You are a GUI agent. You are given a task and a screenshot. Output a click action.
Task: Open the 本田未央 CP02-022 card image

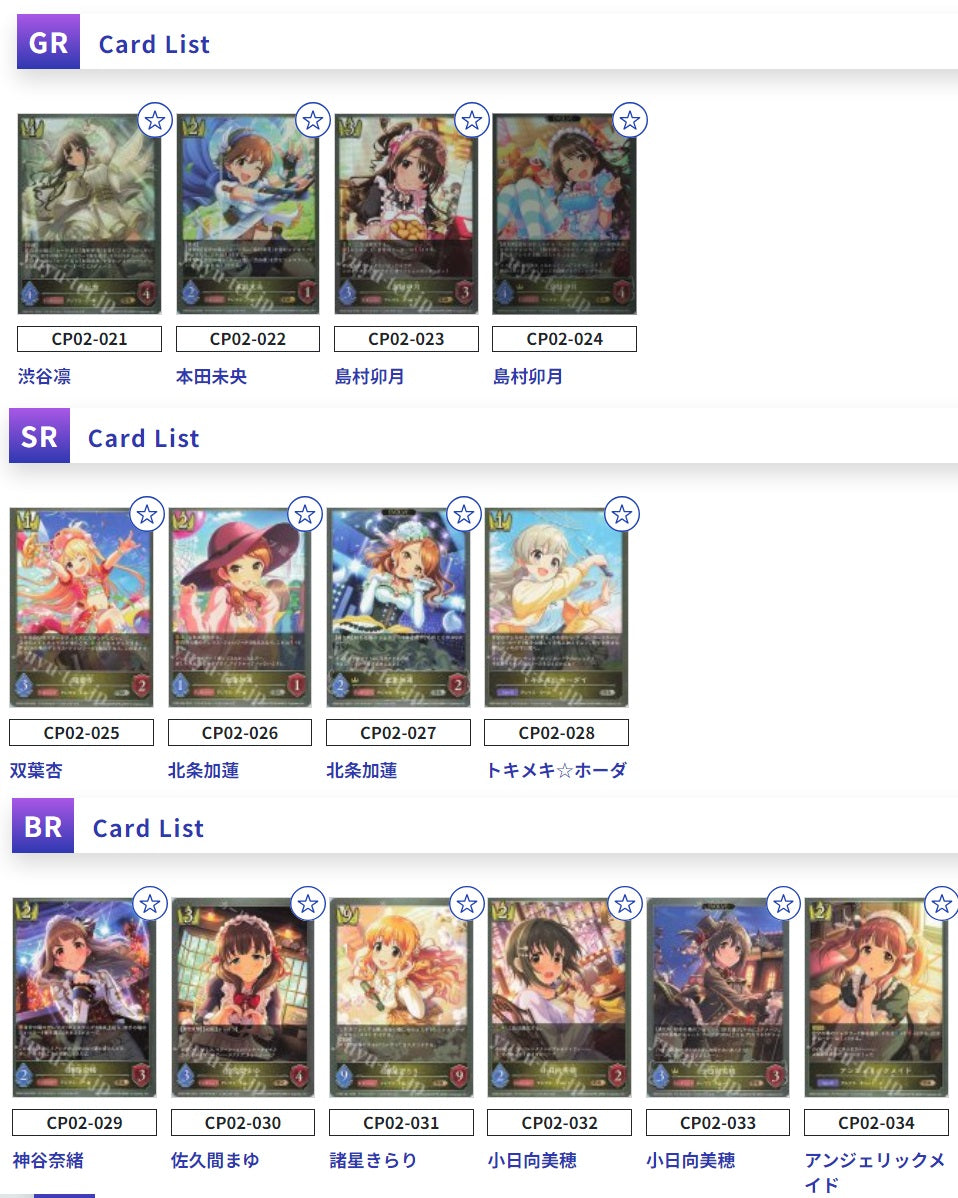pyautogui.click(x=247, y=214)
